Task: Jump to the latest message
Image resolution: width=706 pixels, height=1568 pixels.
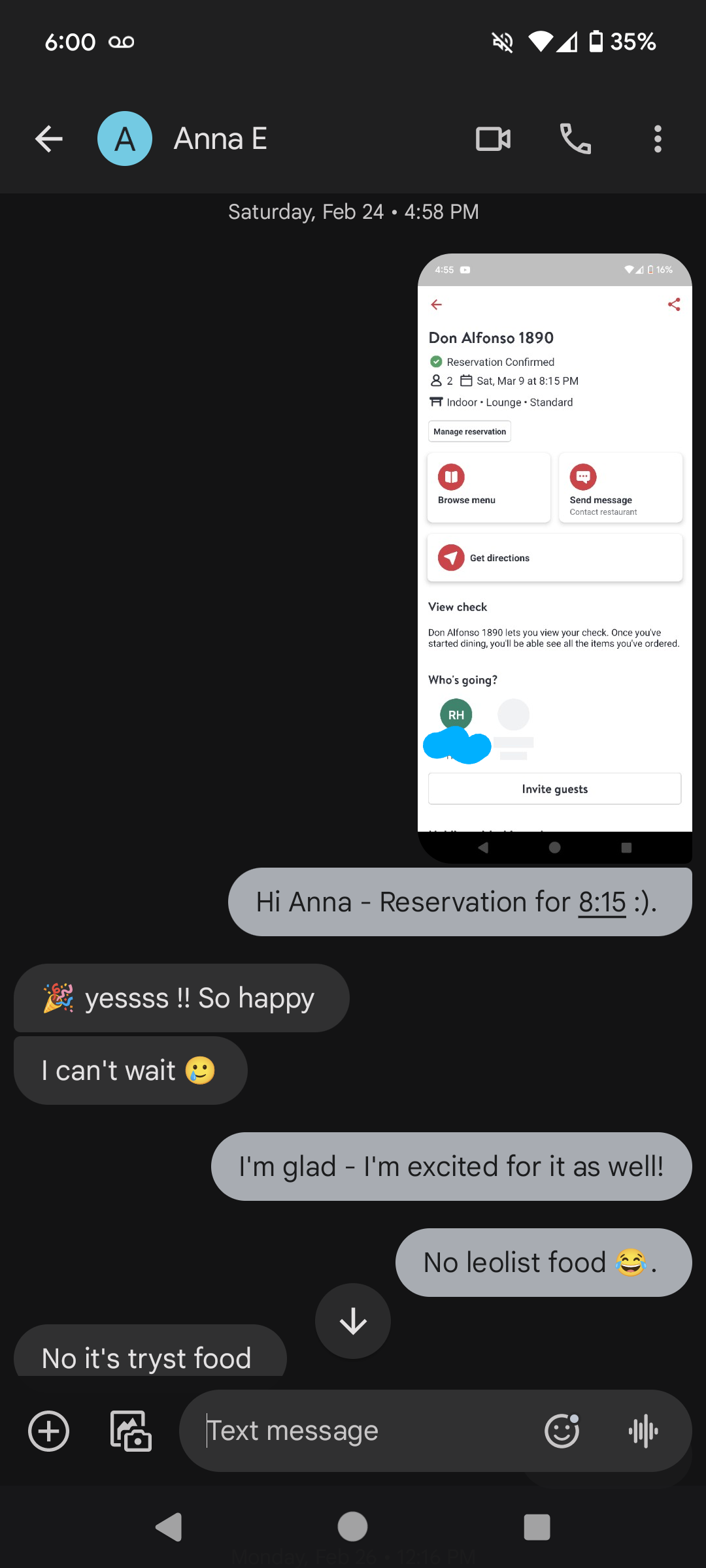Action: click(x=353, y=1321)
